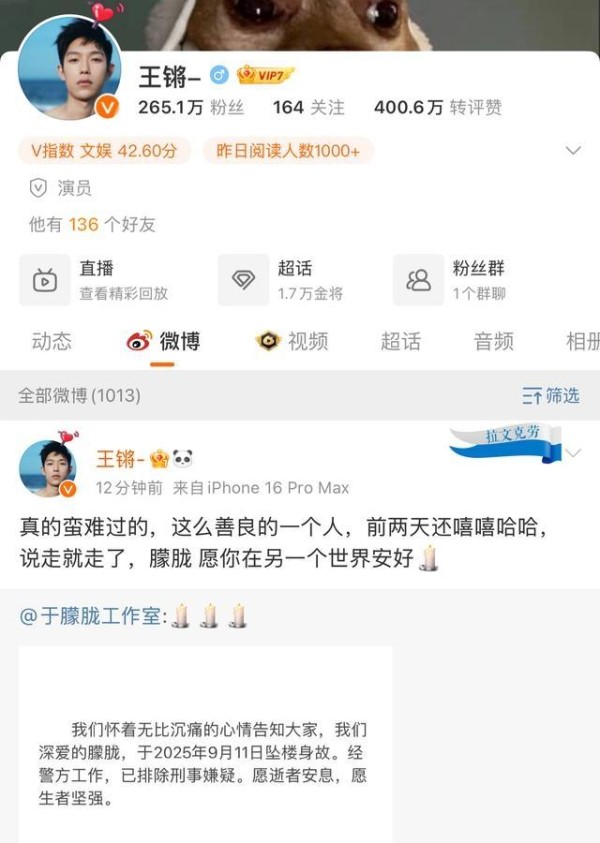Screen dimensions: 600x843
Task: Open the 164 following list
Action: tap(308, 107)
